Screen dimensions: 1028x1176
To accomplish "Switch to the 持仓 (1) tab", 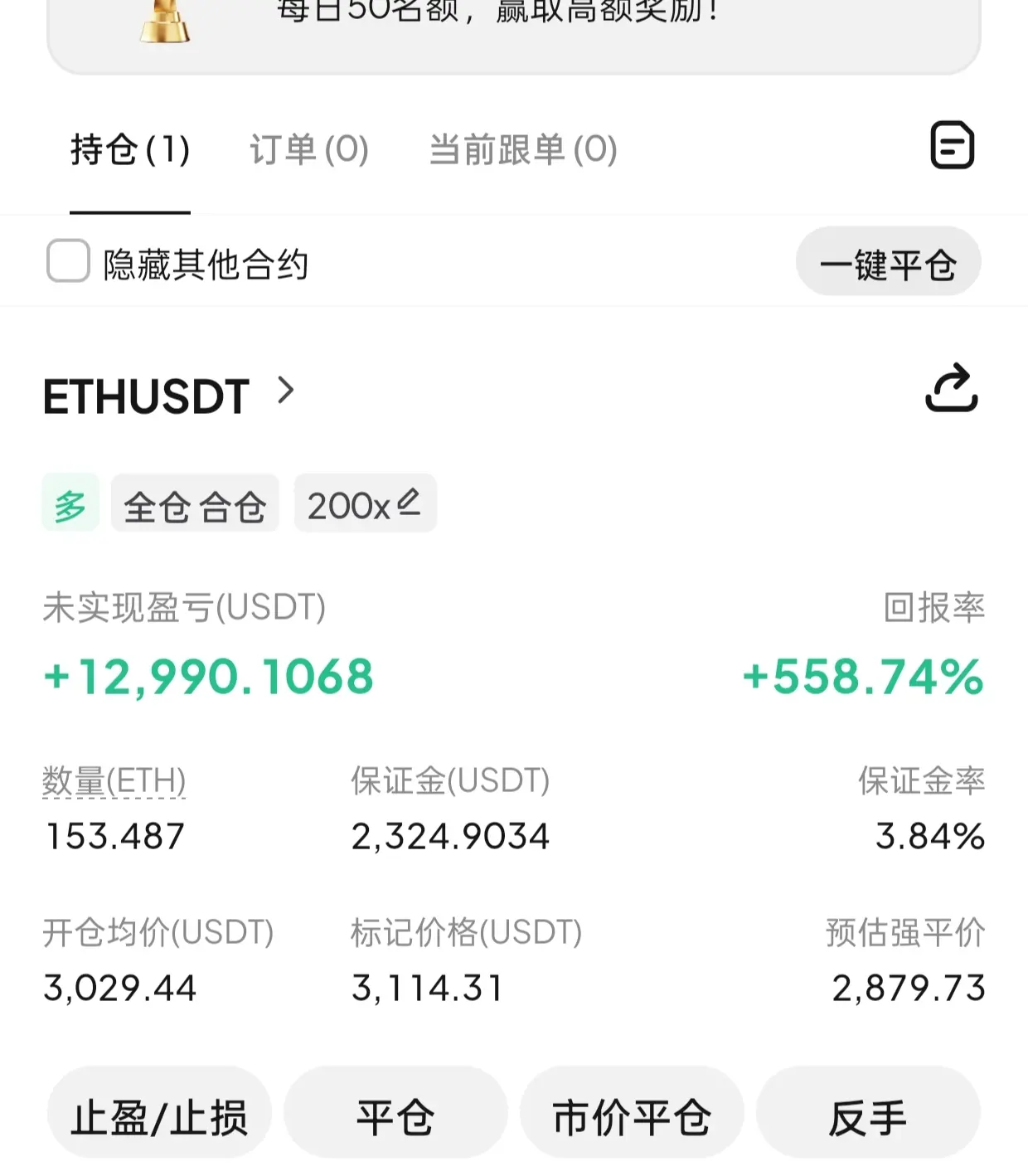I will point(130,151).
